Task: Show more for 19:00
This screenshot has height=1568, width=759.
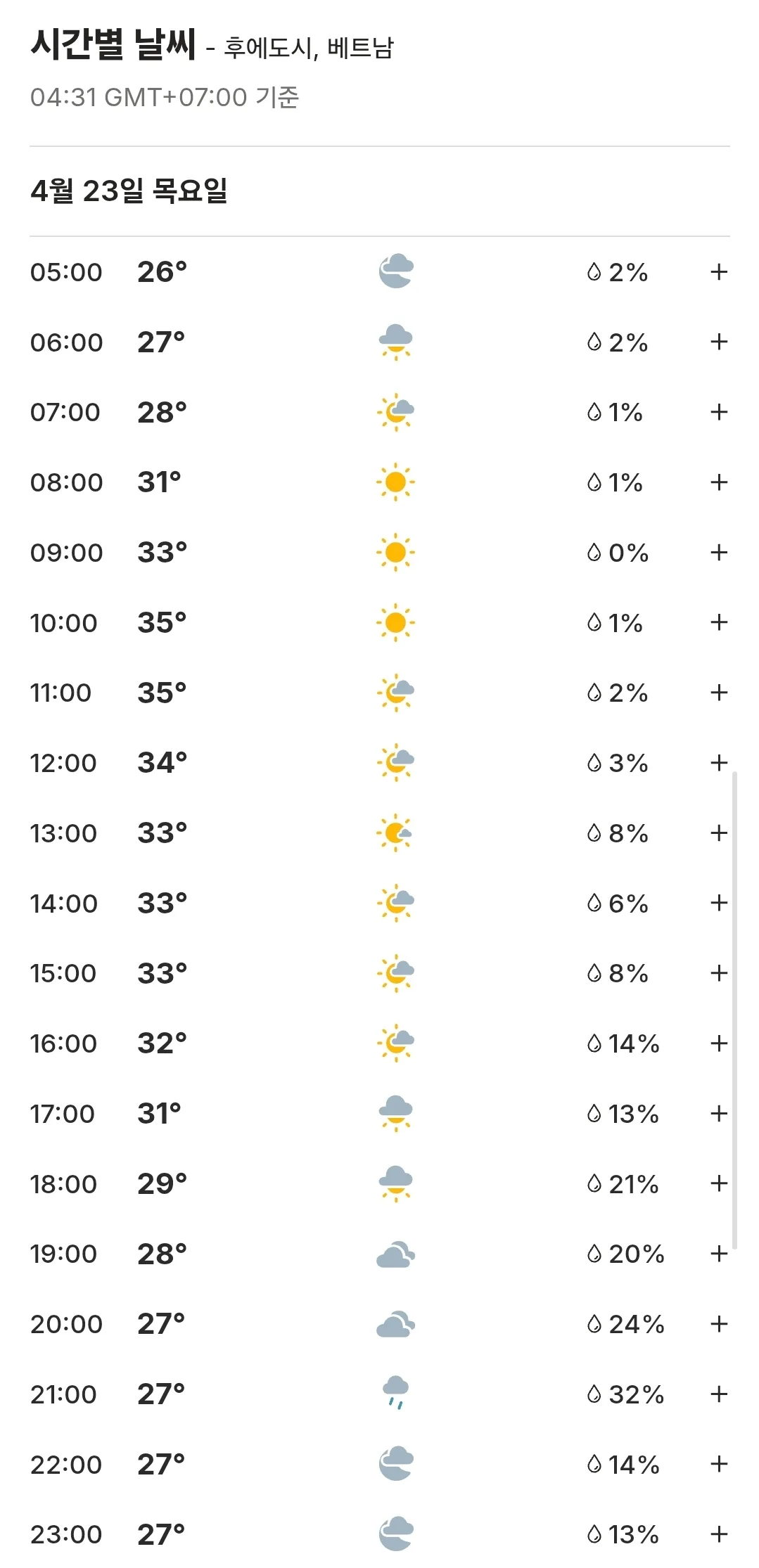Action: (718, 1254)
